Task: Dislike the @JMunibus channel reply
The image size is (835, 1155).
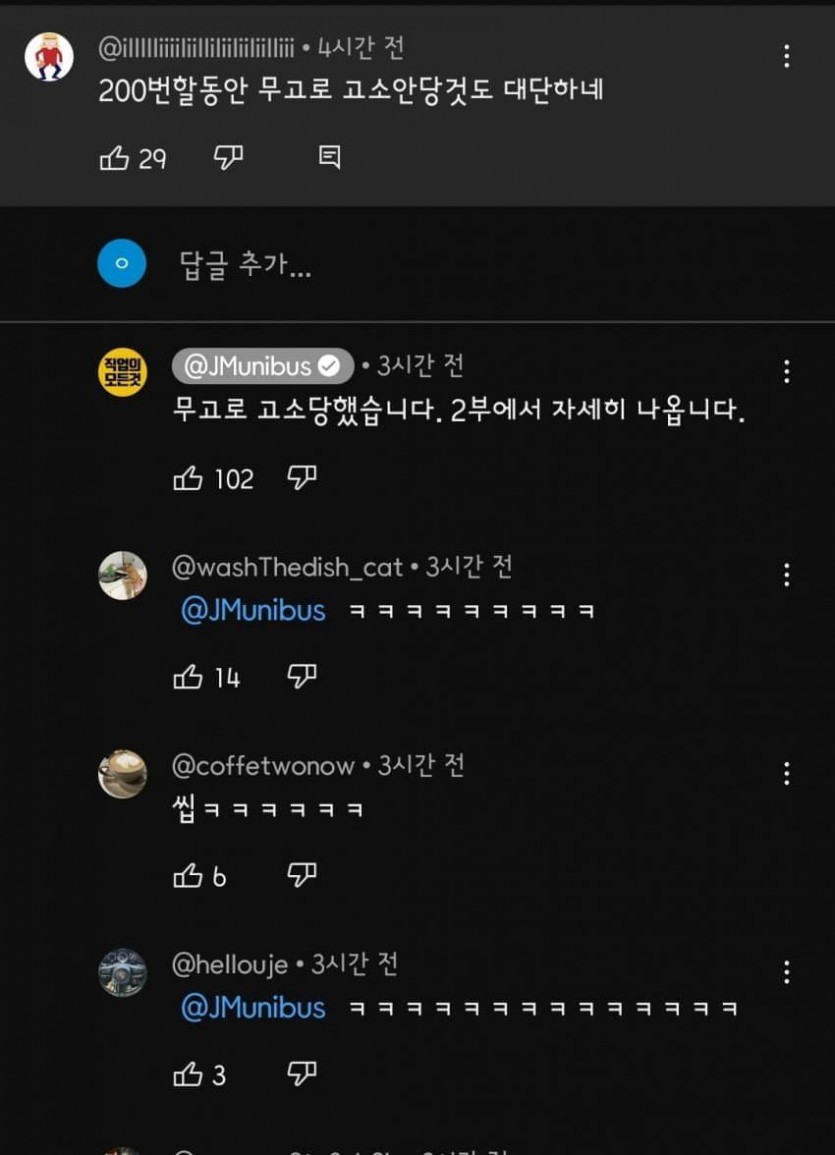Action: click(302, 478)
